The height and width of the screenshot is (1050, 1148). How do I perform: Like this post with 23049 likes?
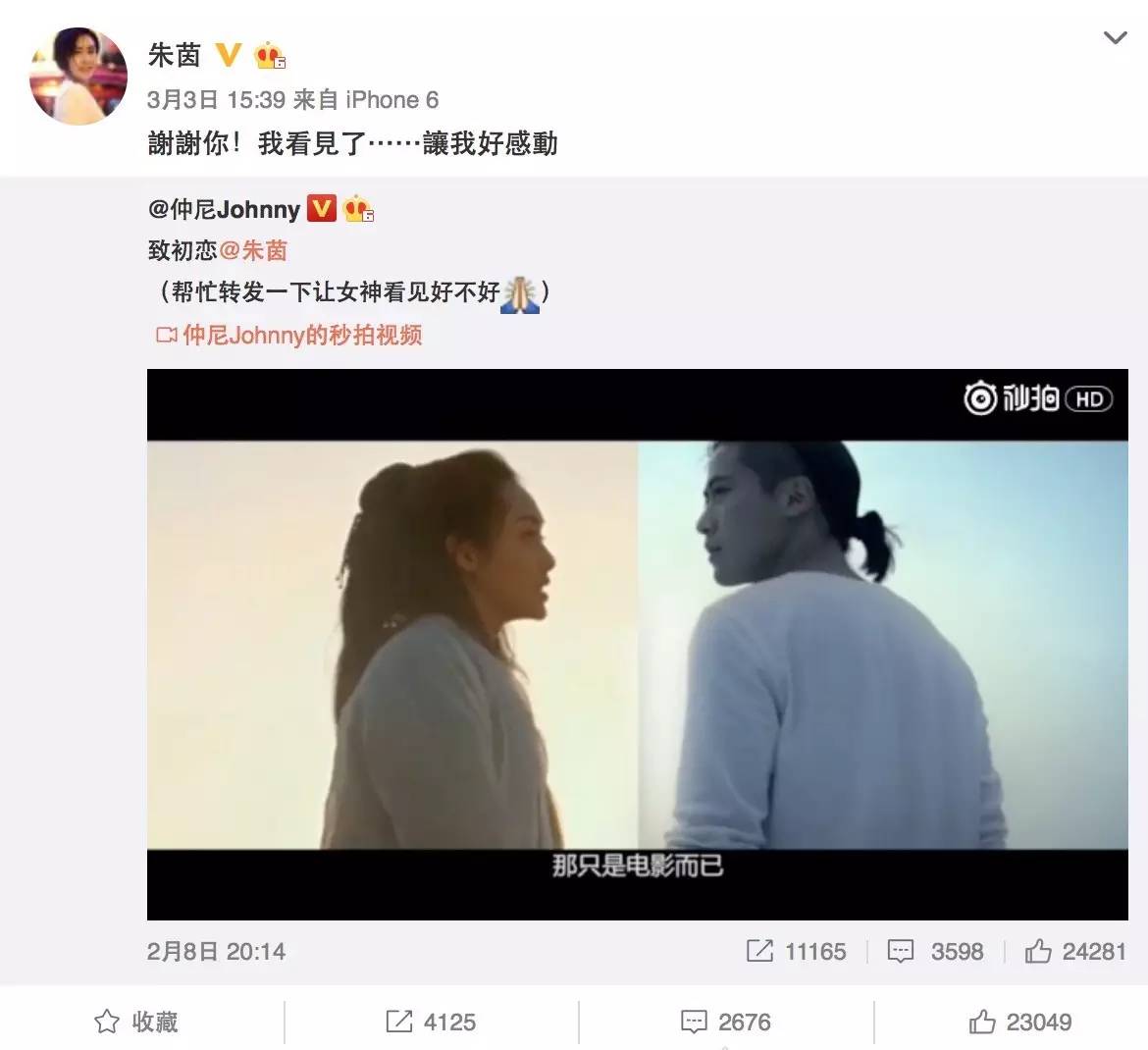coord(1019,1023)
